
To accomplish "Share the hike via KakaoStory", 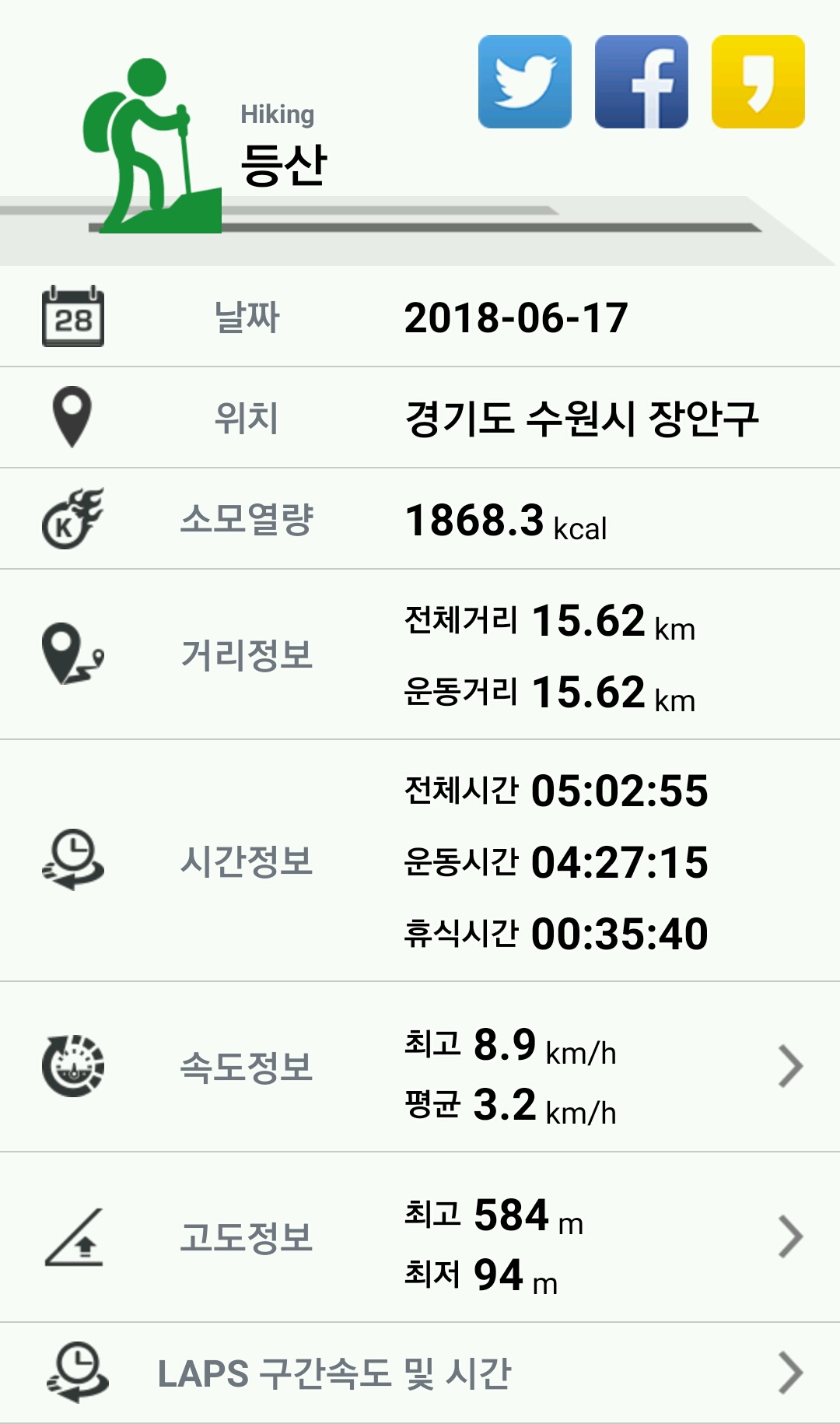I will [x=758, y=82].
